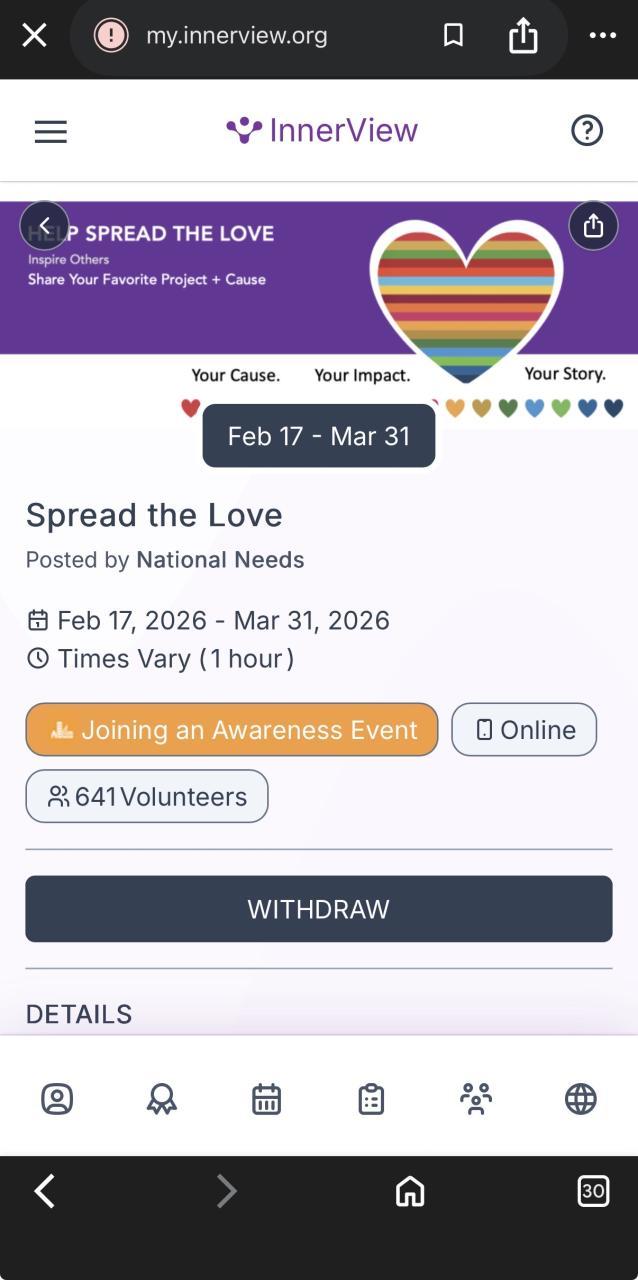Select the Online chip
The width and height of the screenshot is (638, 1280).
[x=524, y=730]
